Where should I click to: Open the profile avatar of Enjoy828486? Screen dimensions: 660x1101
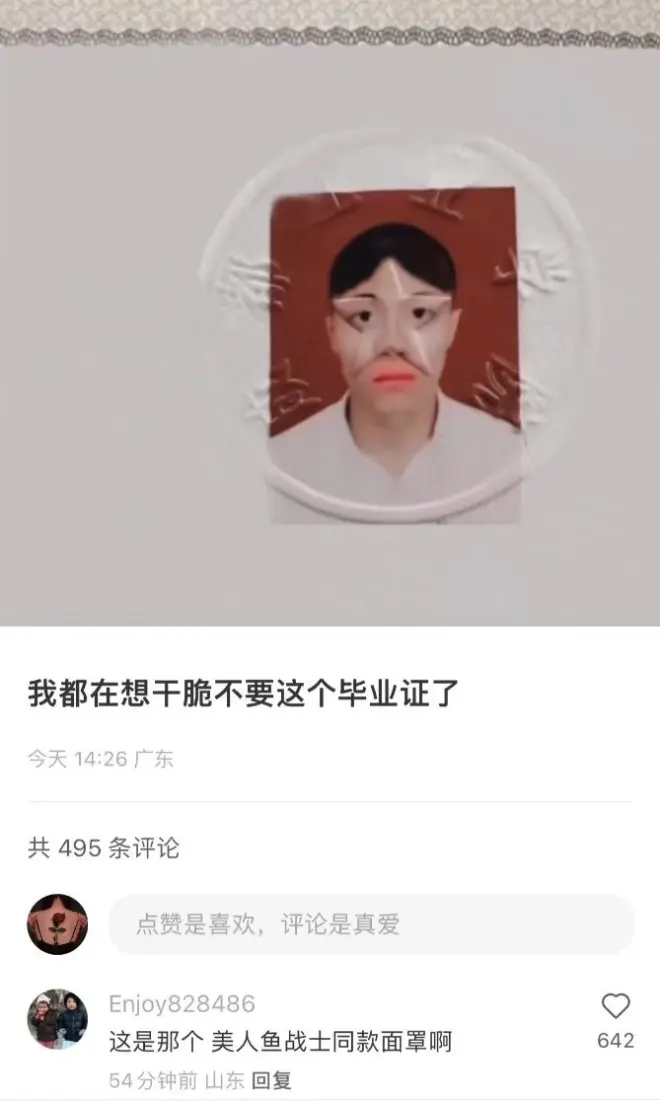pos(57,1018)
